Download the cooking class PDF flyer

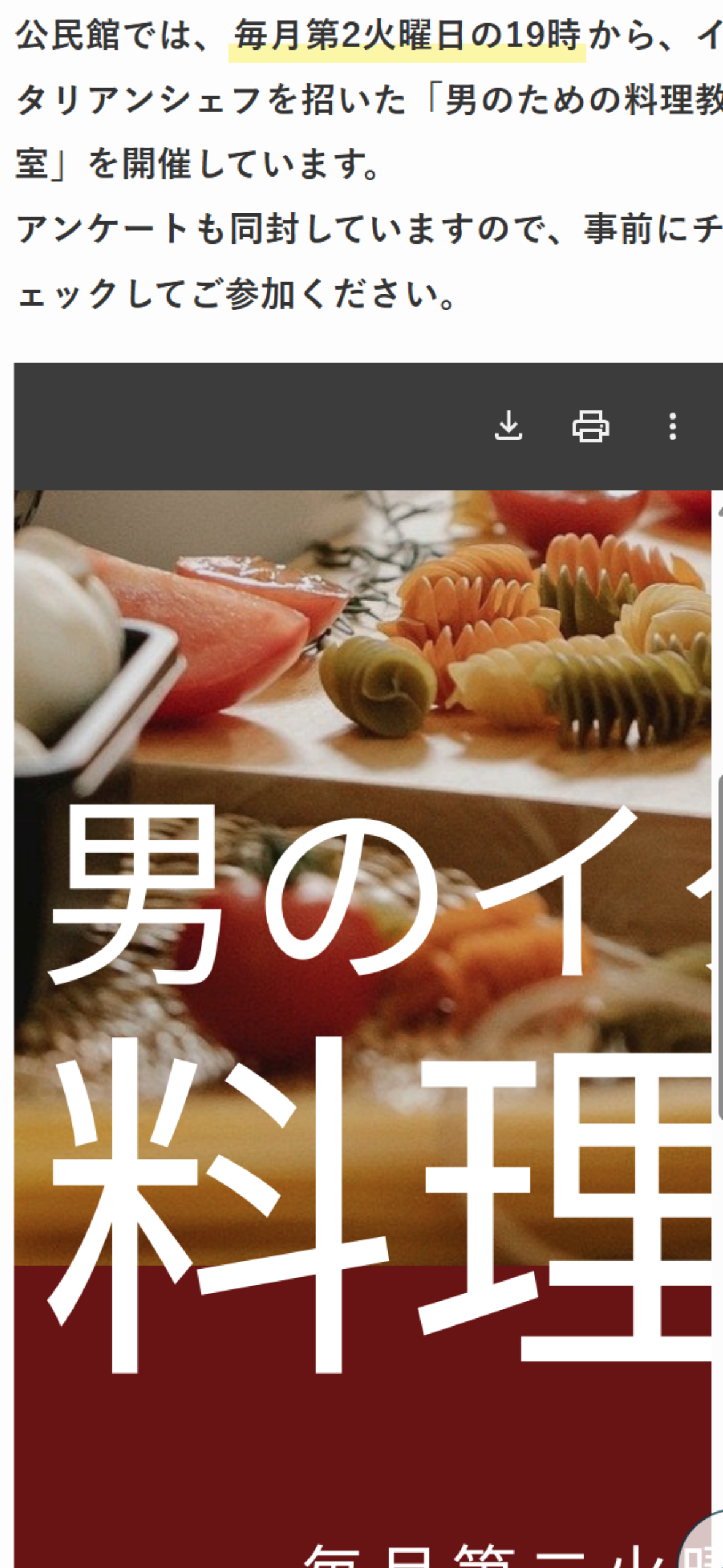click(x=508, y=426)
